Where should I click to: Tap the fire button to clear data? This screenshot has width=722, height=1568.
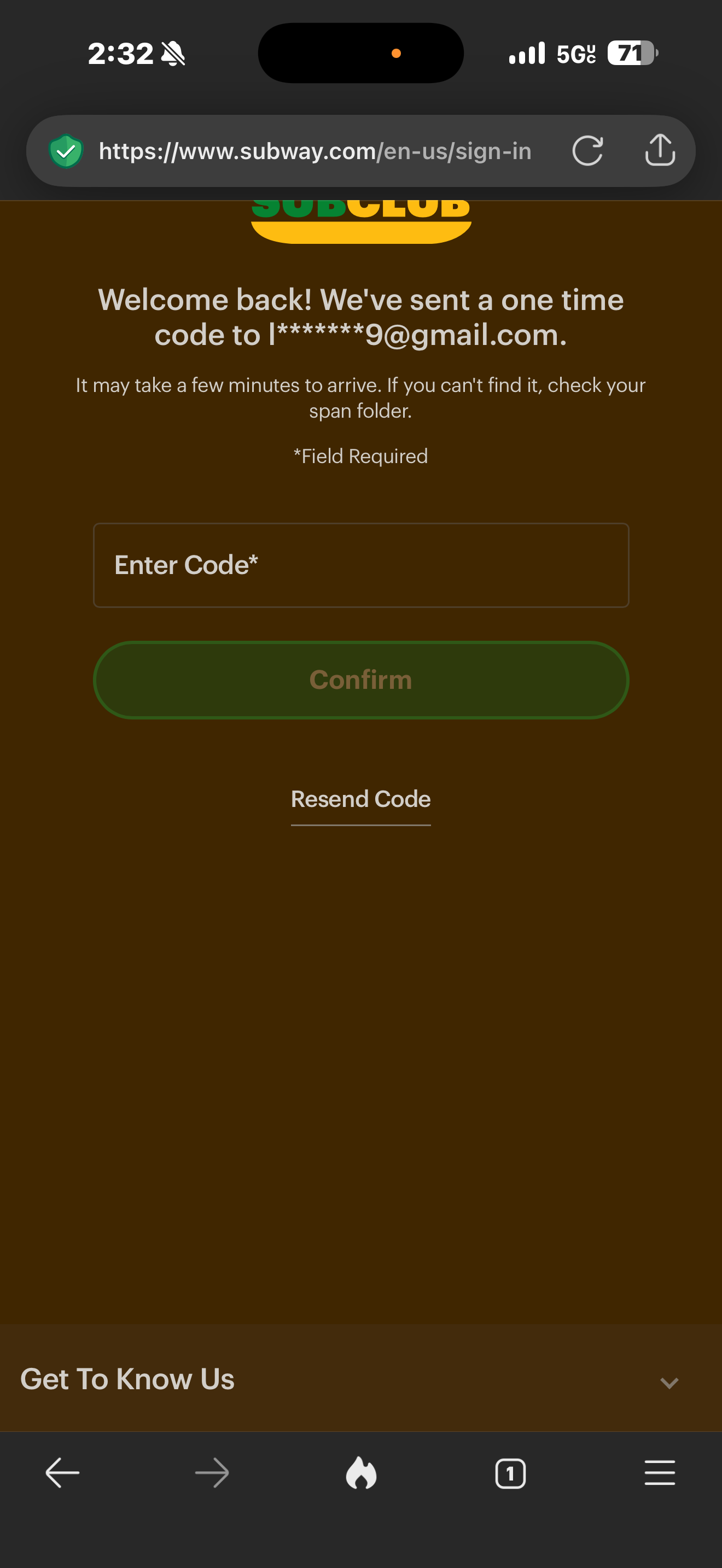[361, 1473]
